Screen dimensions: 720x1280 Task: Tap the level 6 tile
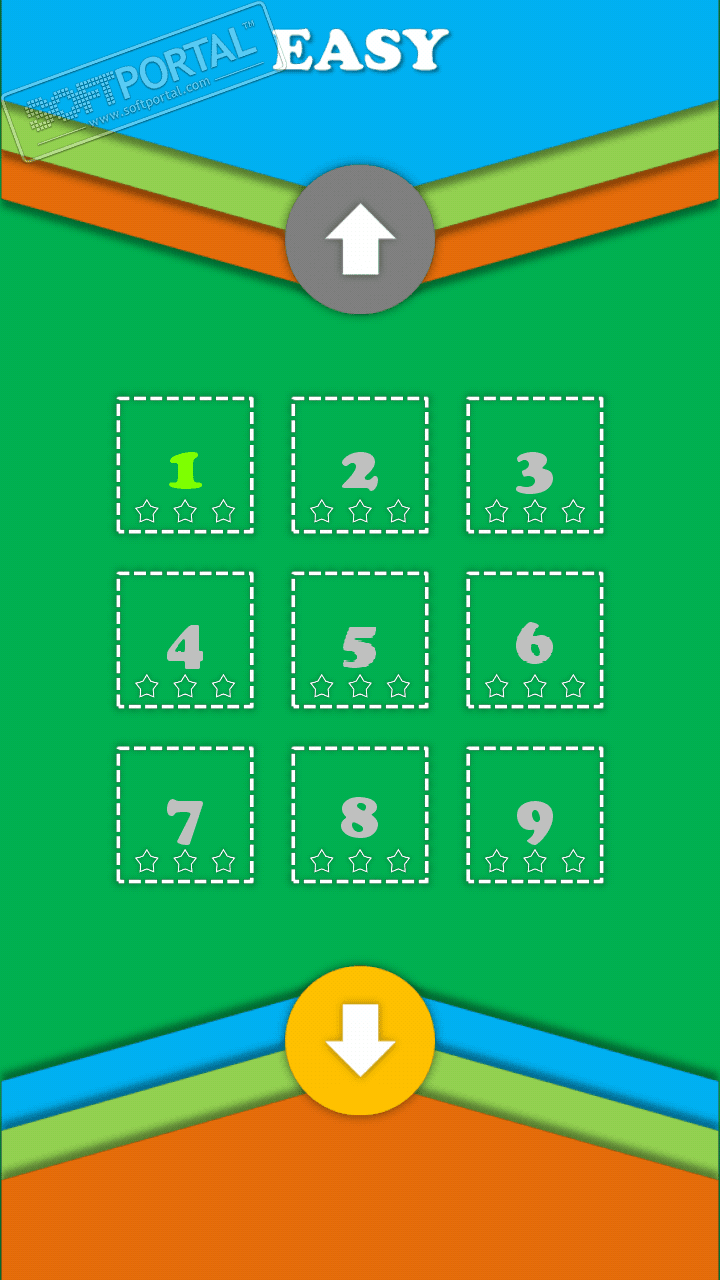point(535,641)
